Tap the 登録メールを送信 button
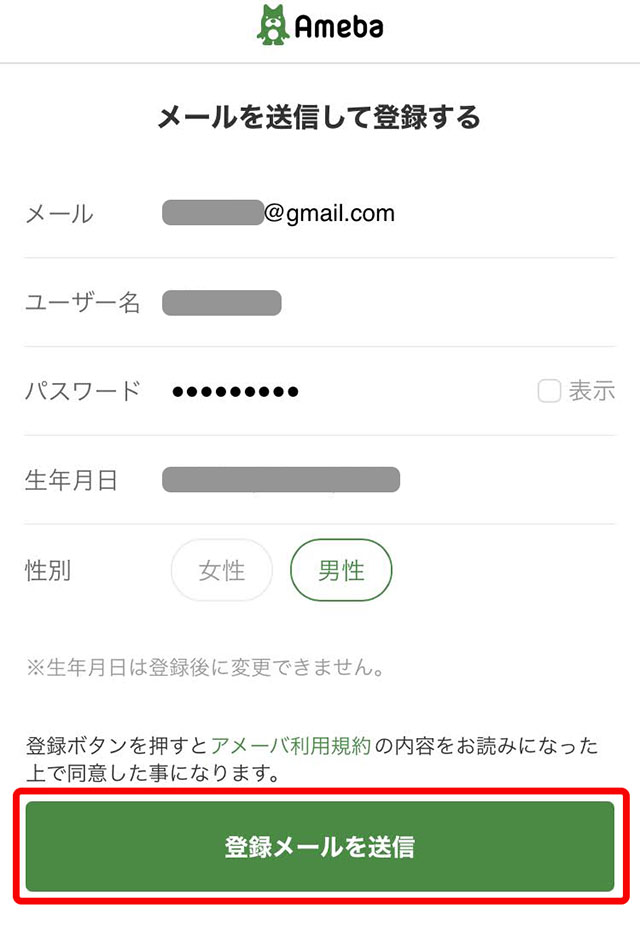The width and height of the screenshot is (640, 925). click(320, 846)
